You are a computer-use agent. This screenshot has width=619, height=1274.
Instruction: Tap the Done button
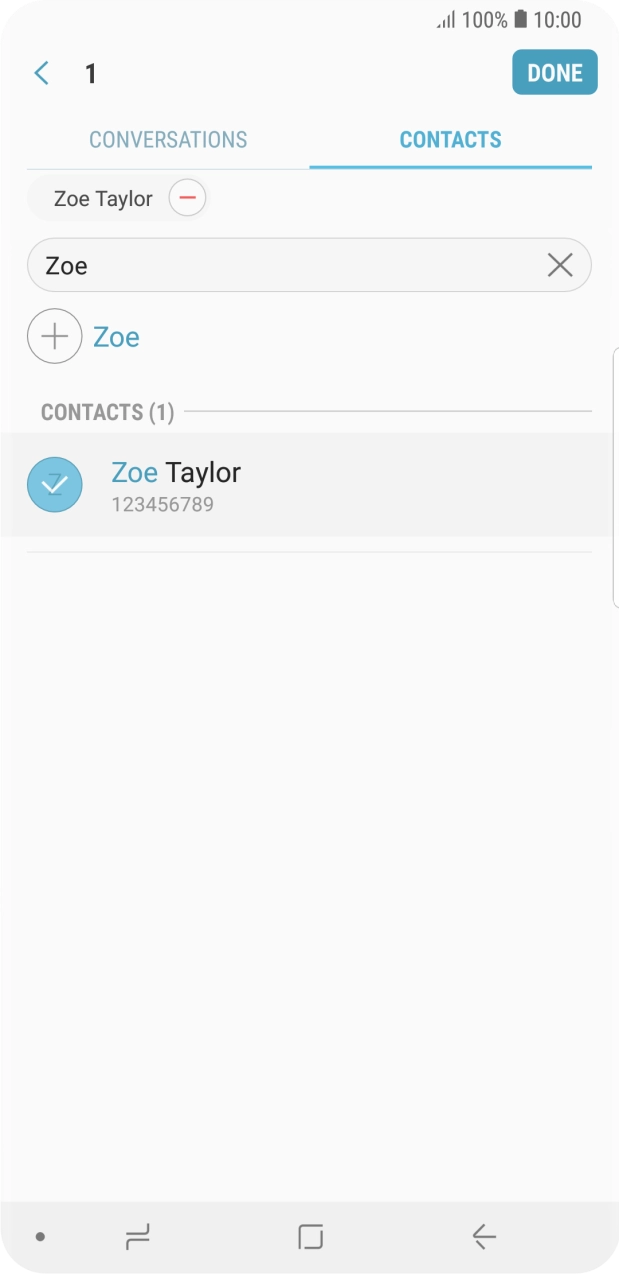(x=554, y=73)
